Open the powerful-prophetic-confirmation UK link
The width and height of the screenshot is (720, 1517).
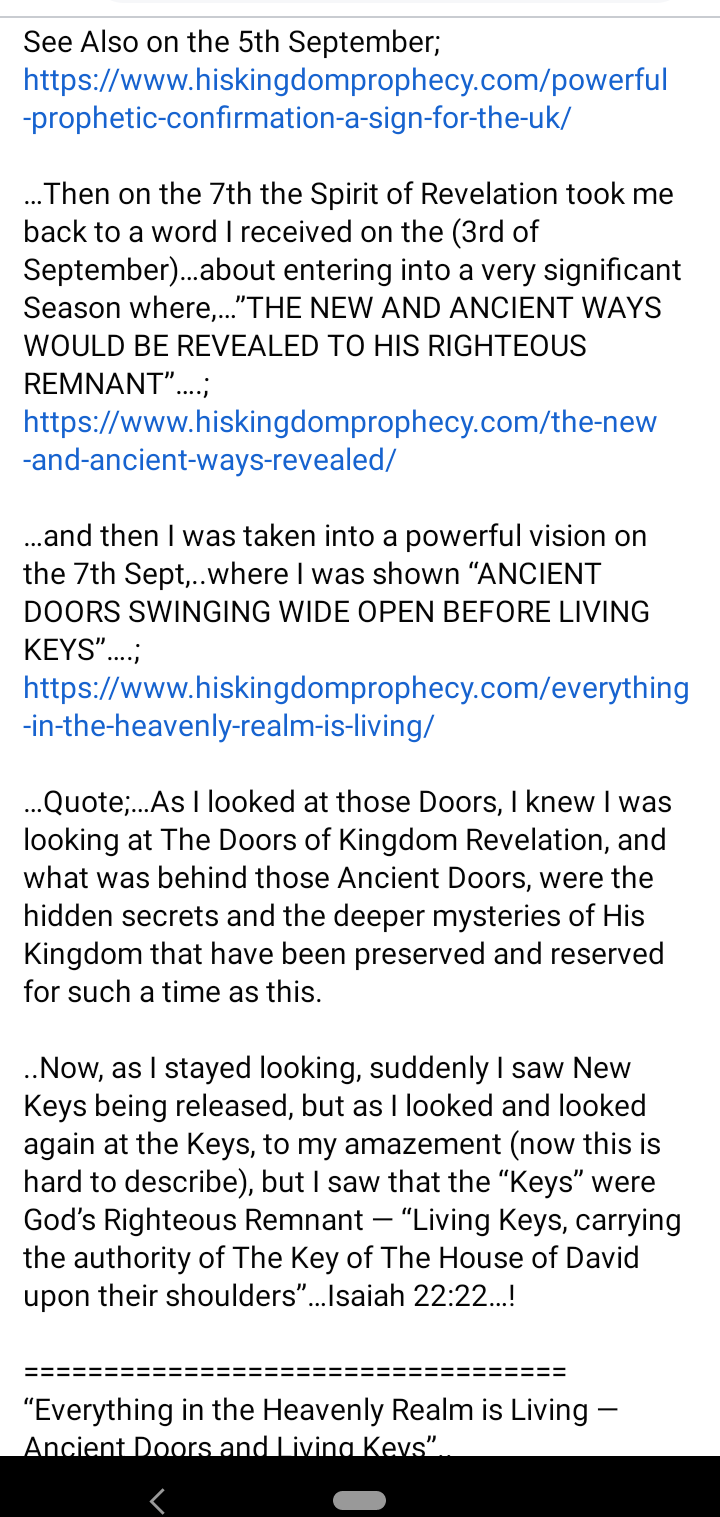pos(345,98)
